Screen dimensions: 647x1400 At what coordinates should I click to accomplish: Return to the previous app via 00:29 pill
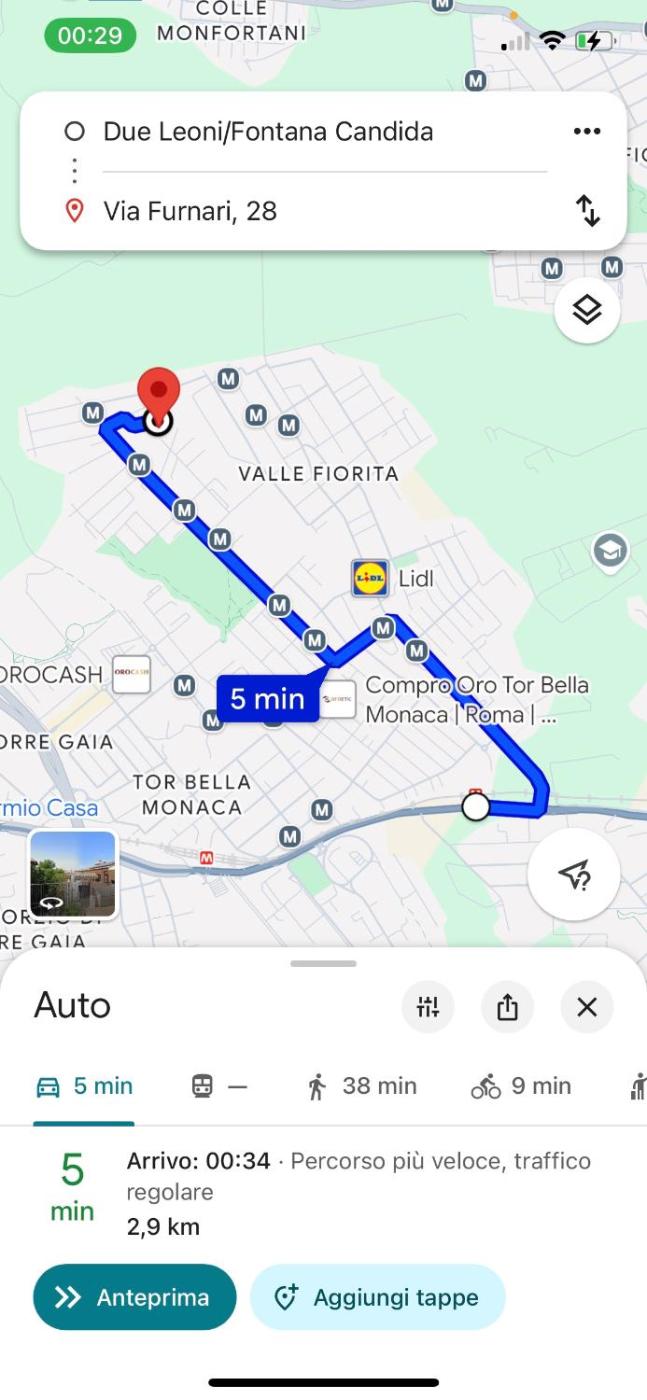click(x=90, y=36)
